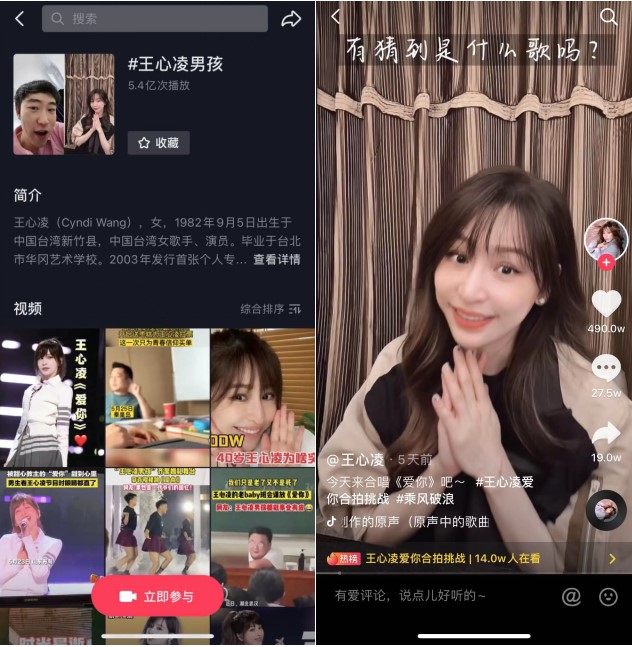Go back using arrow beside search box
Screen dimensions: 632x647
19,18
